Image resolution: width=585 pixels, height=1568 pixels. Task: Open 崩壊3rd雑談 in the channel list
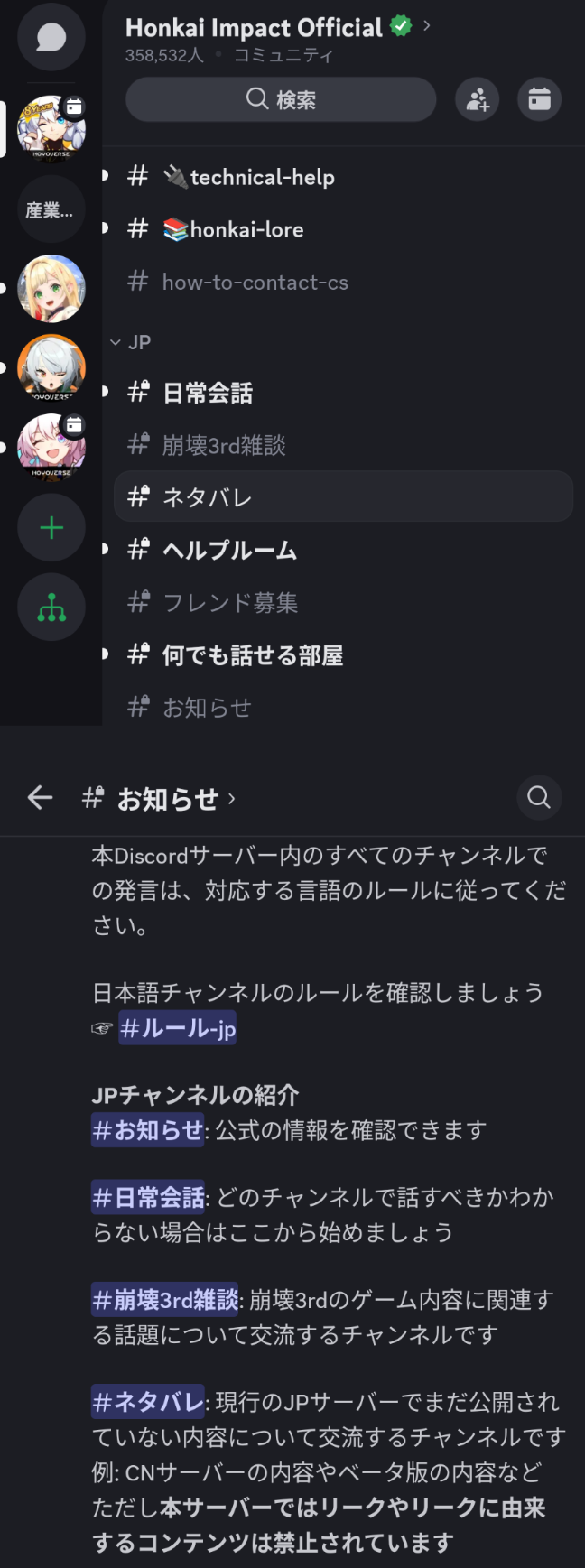click(224, 445)
